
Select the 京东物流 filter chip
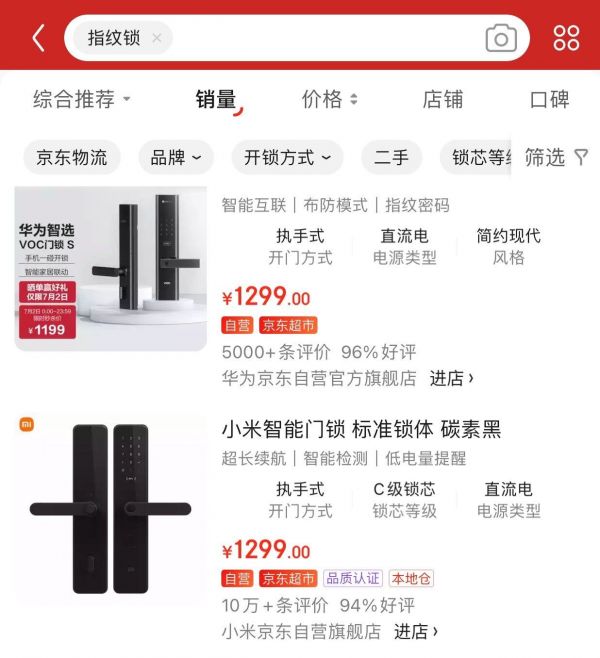tap(72, 157)
